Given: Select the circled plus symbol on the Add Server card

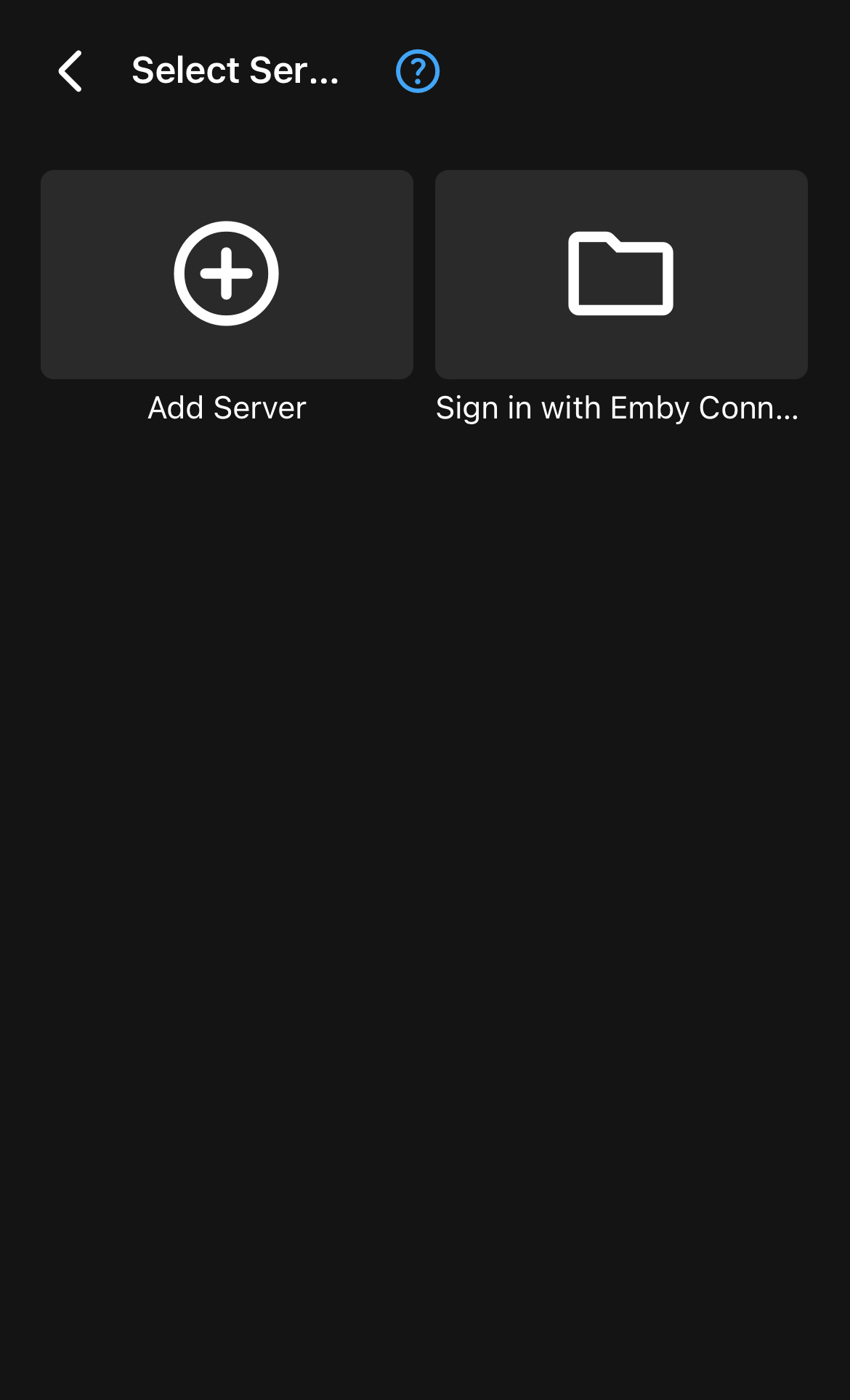Looking at the screenshot, I should tap(226, 274).
